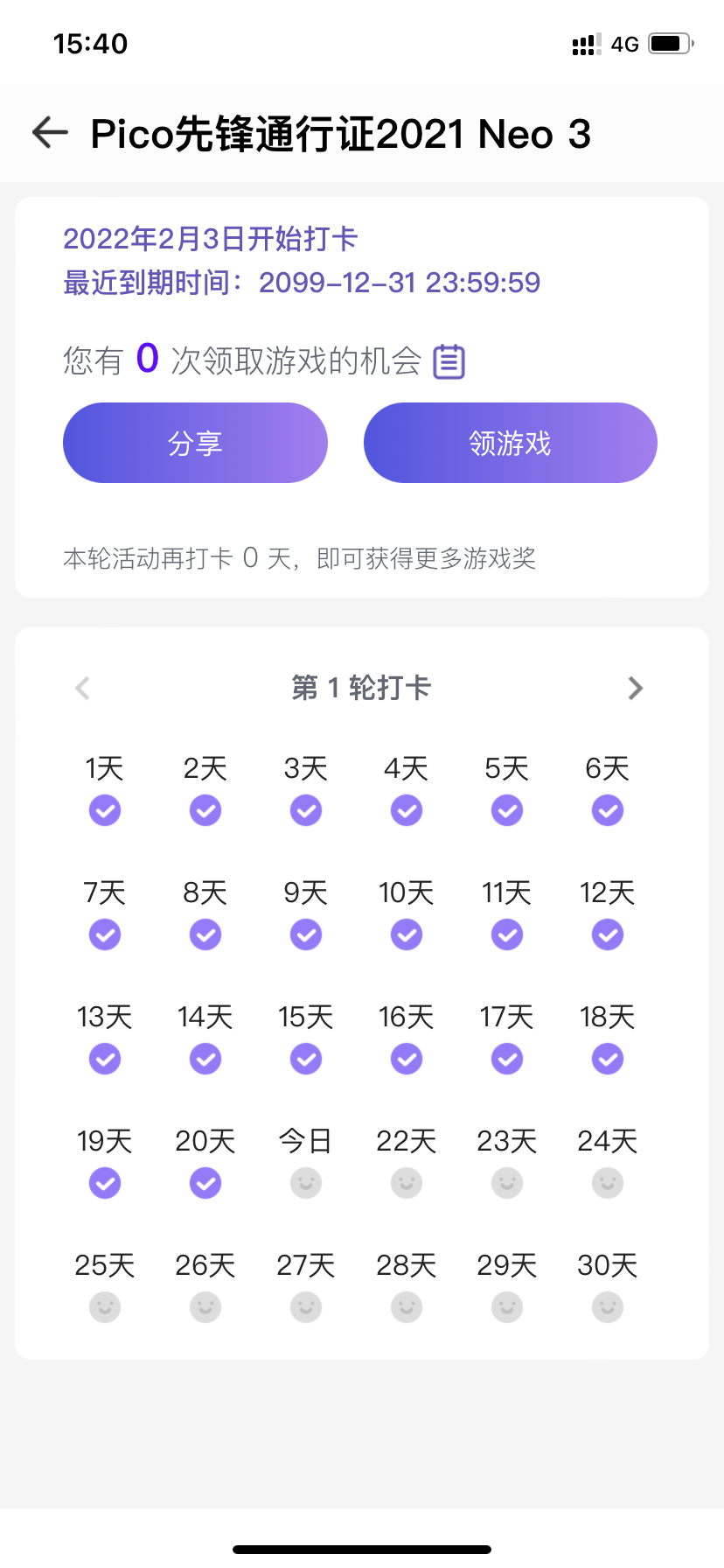Select the checked icon under 6天
Screen dimensions: 724x1568
[607, 810]
